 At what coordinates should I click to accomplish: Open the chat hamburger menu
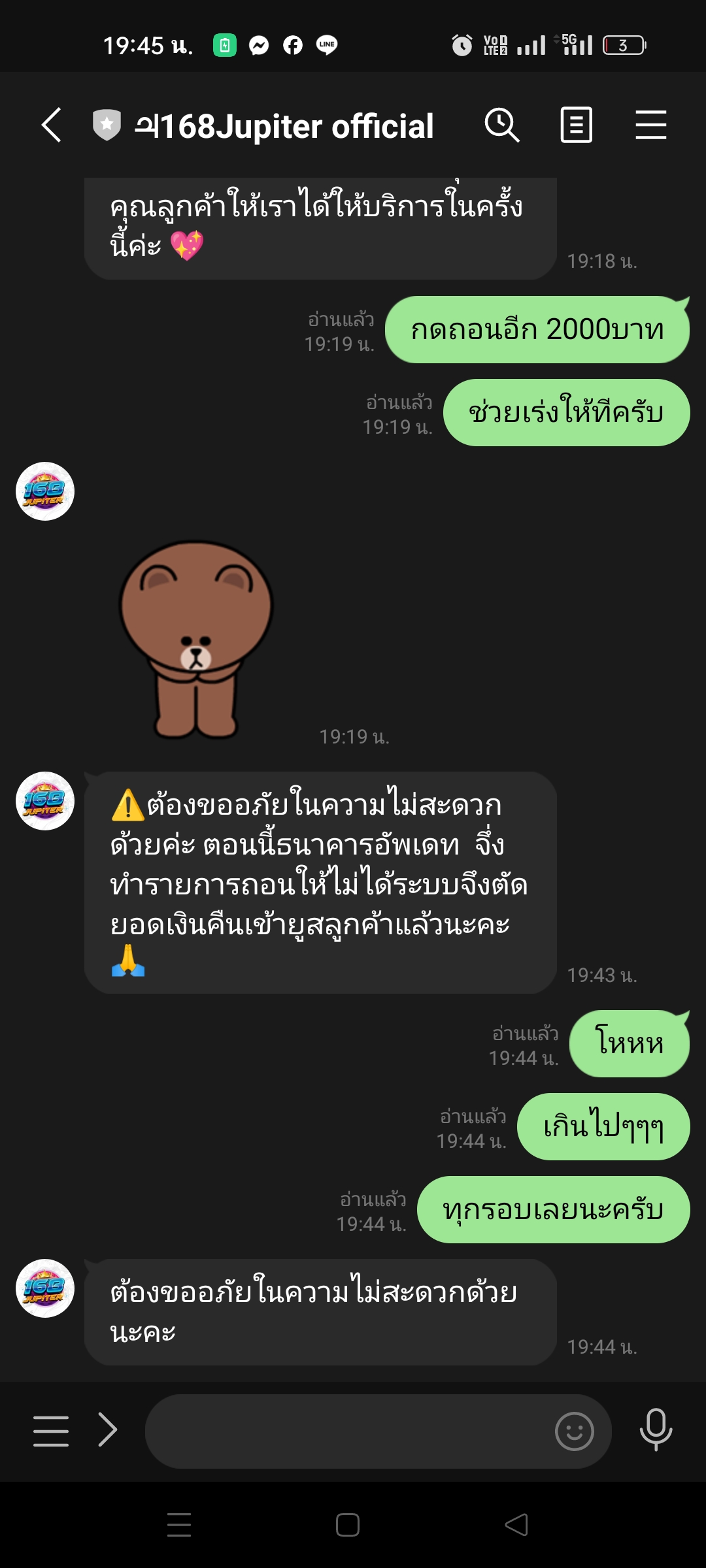point(650,125)
